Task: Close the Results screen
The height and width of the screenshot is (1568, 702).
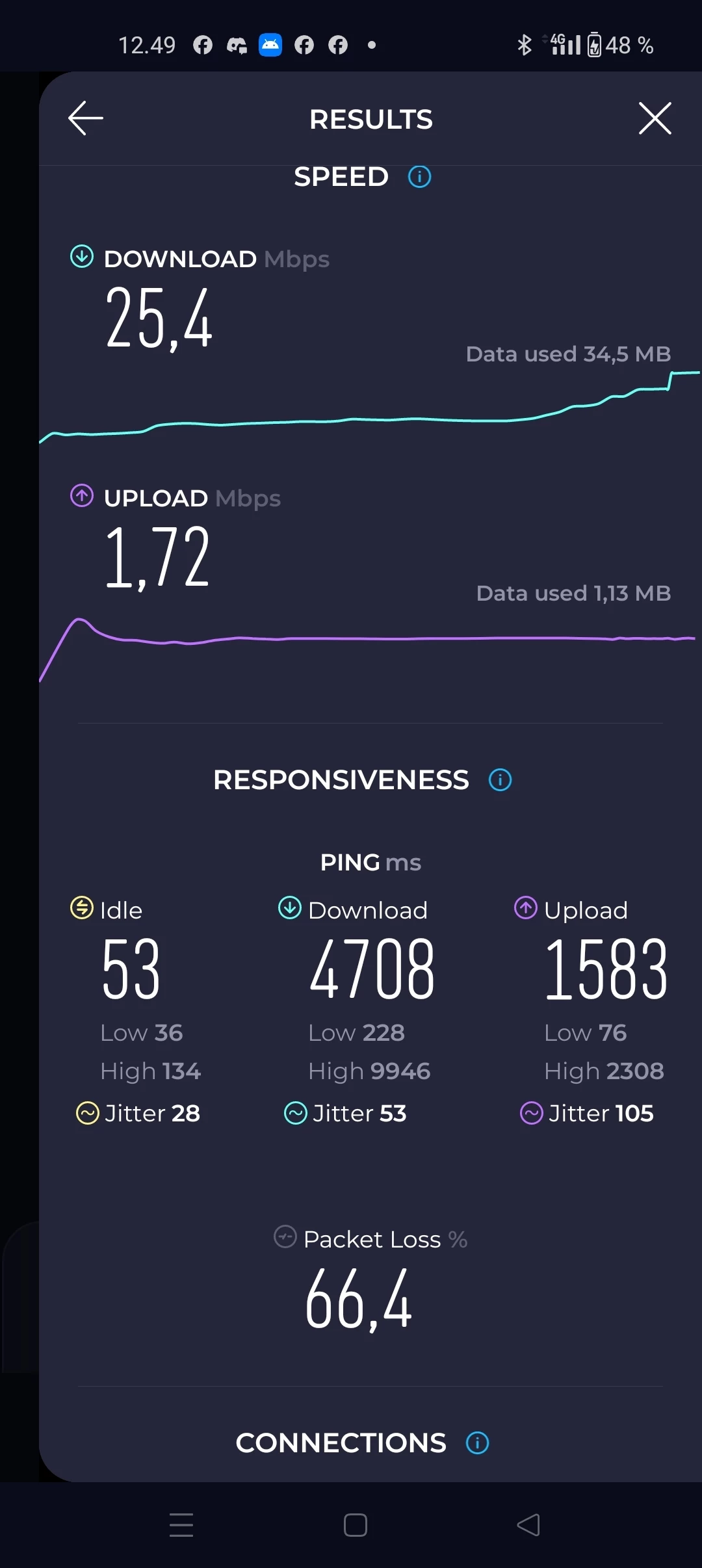Action: point(655,118)
